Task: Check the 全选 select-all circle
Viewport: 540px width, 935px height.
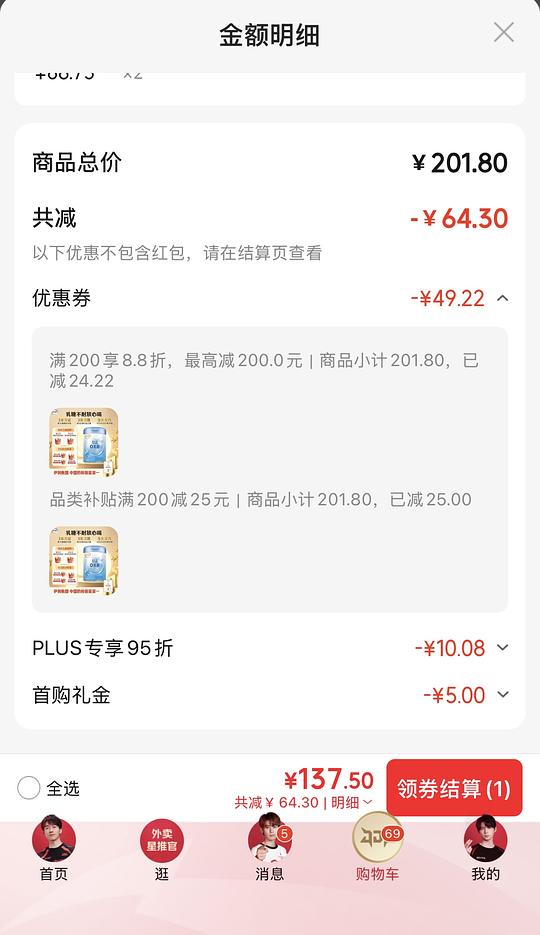Action: tap(29, 788)
